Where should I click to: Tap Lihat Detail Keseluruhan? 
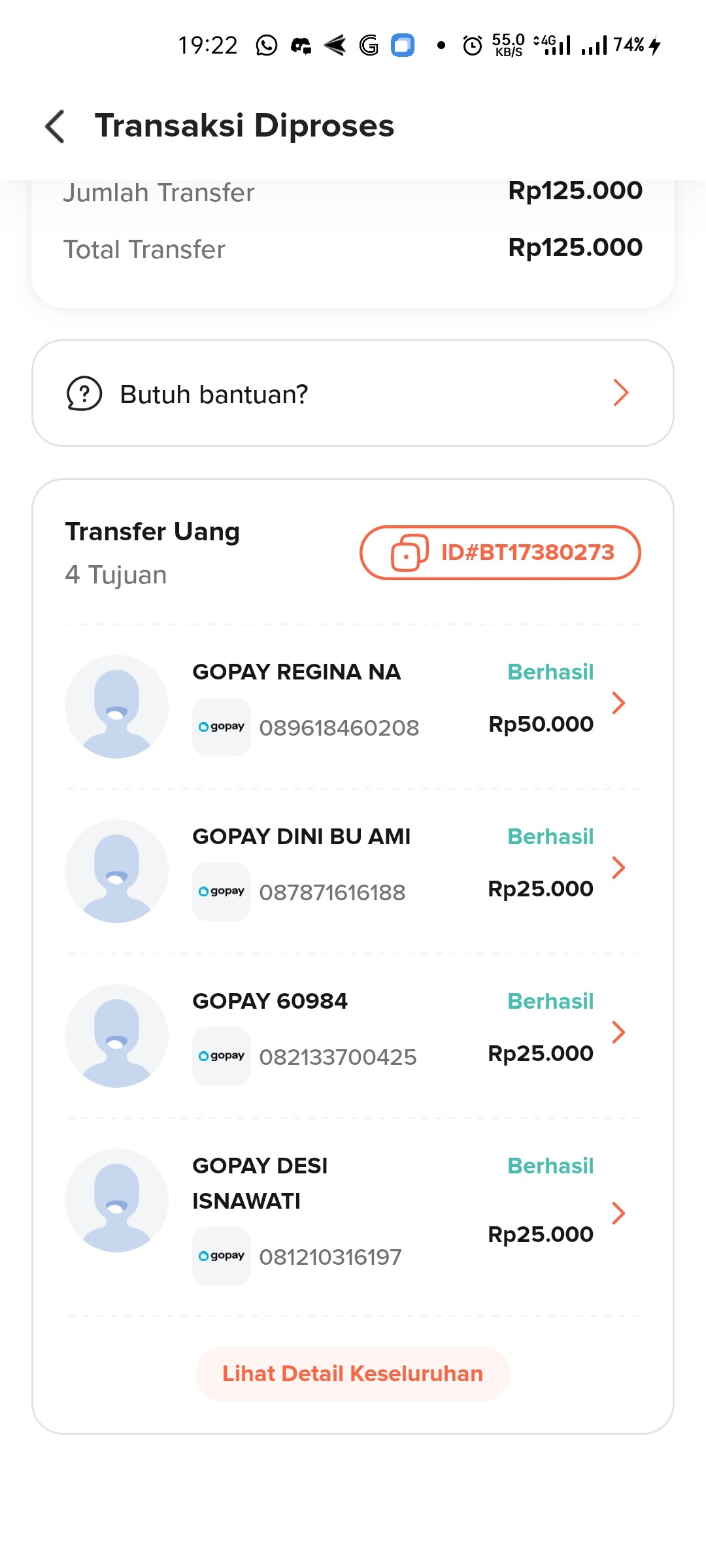point(353,1373)
